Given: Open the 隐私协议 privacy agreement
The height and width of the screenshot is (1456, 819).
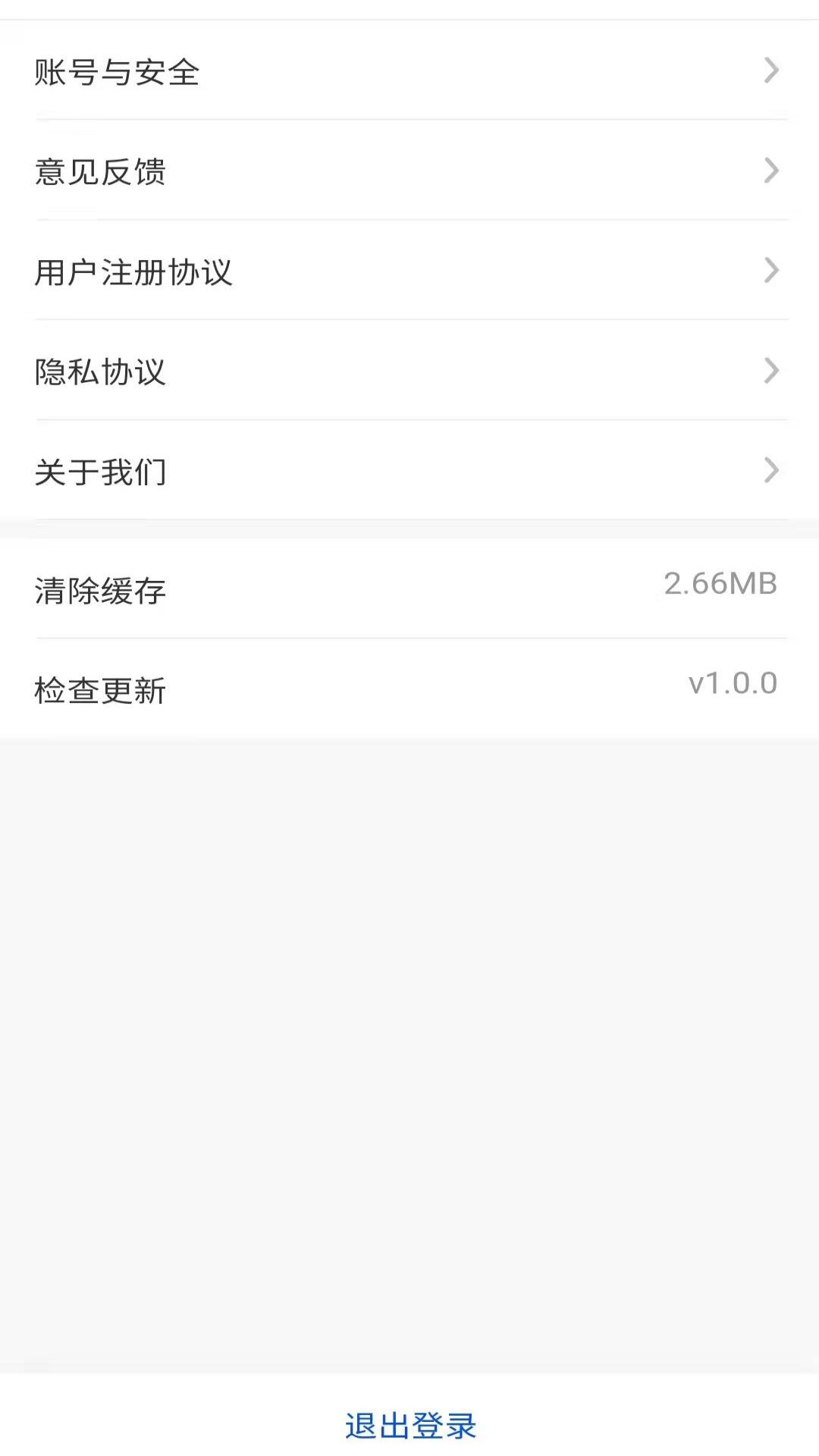Looking at the screenshot, I should click(x=409, y=370).
